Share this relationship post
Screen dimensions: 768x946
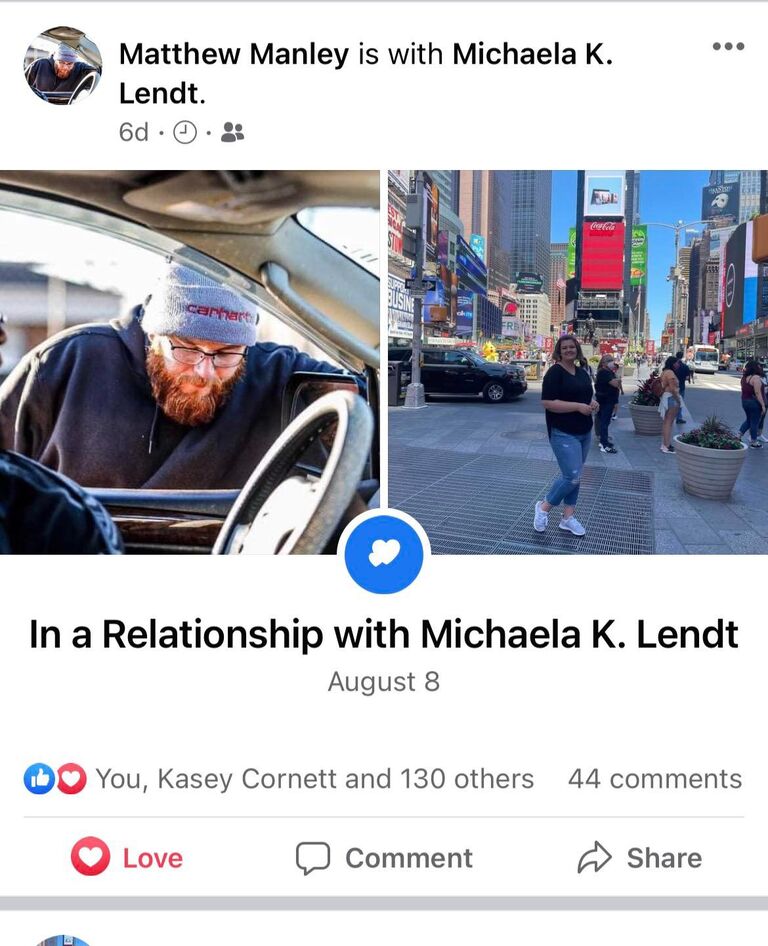(640, 858)
